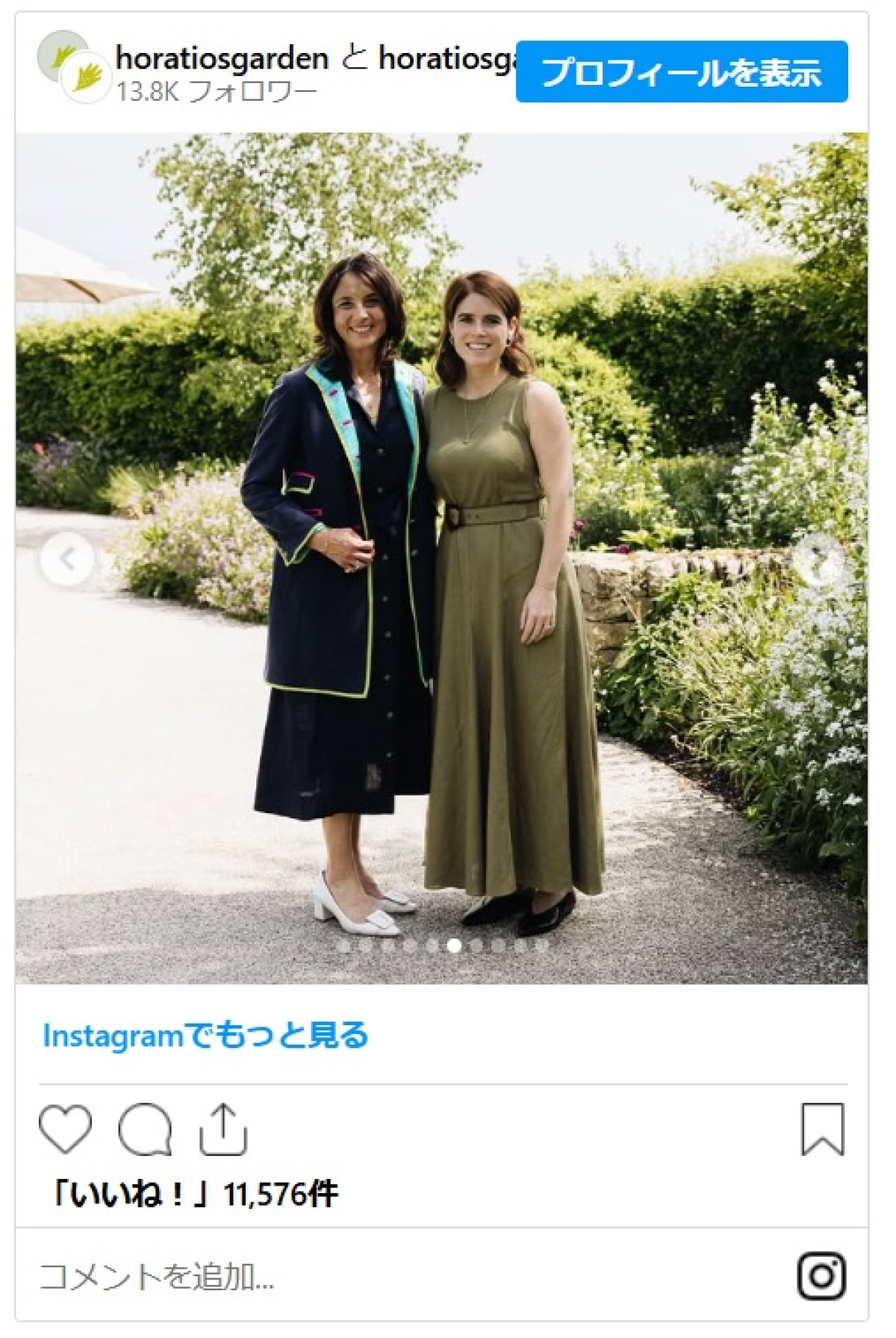Bookmark this post

click(x=822, y=1128)
